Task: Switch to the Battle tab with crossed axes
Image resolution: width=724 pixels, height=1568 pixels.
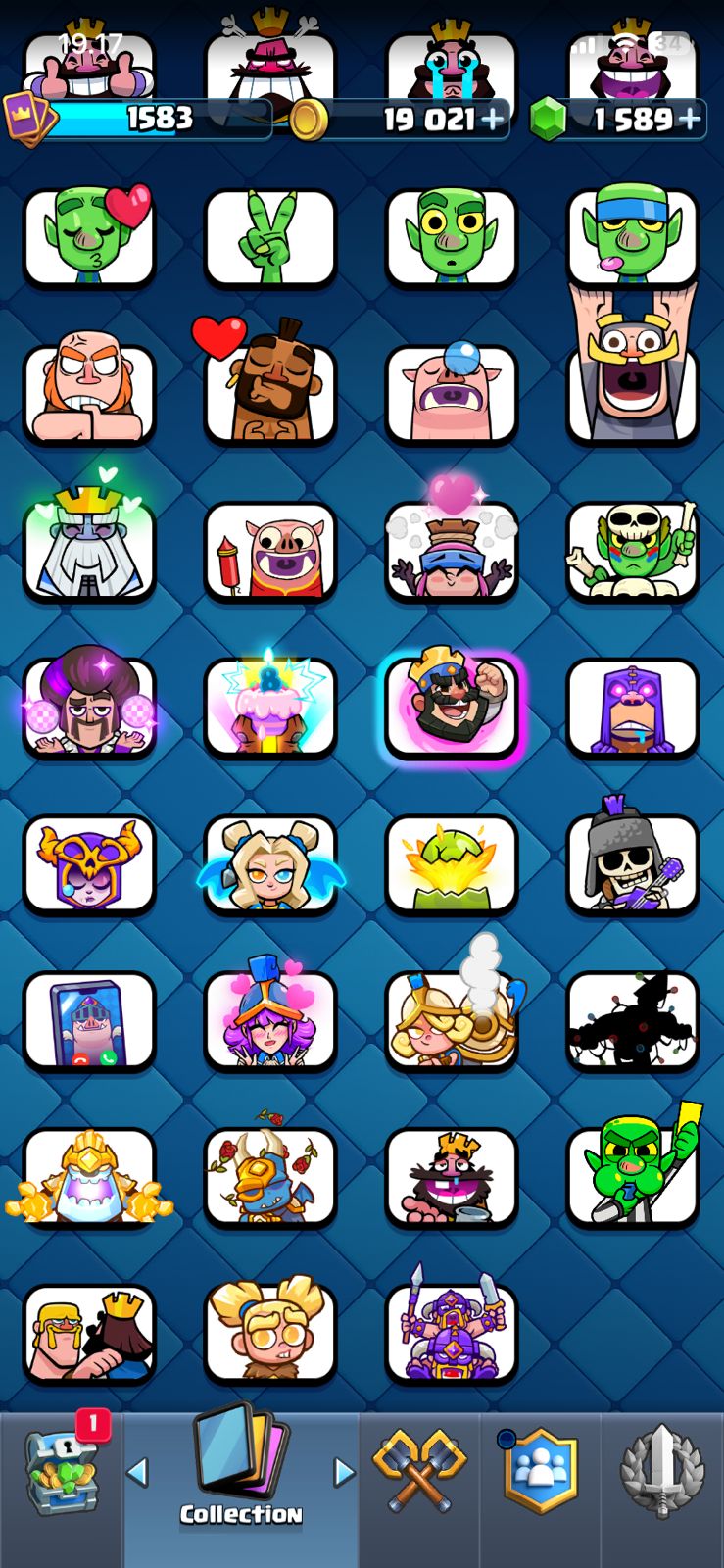Action: [419, 1469]
